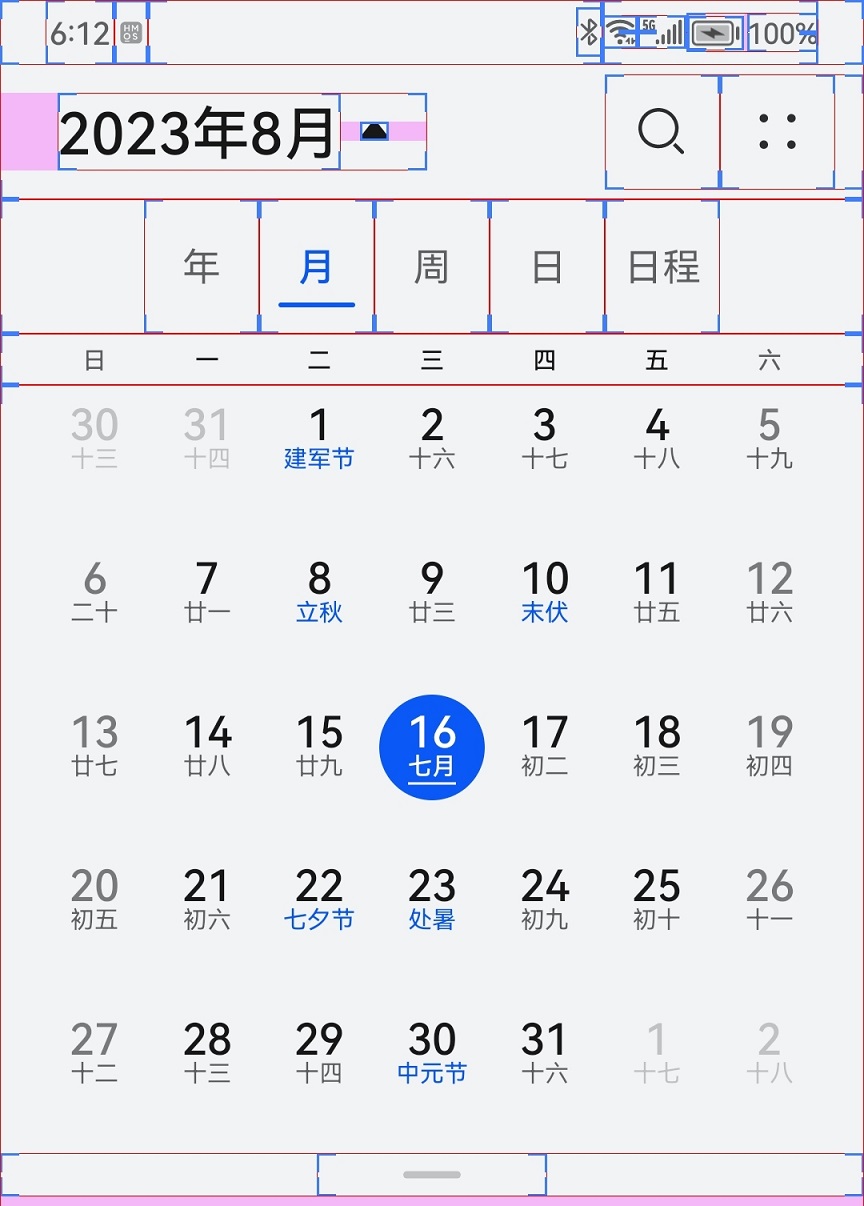Select today's date 16 七月
This screenshot has height=1206, width=864.
(432, 746)
